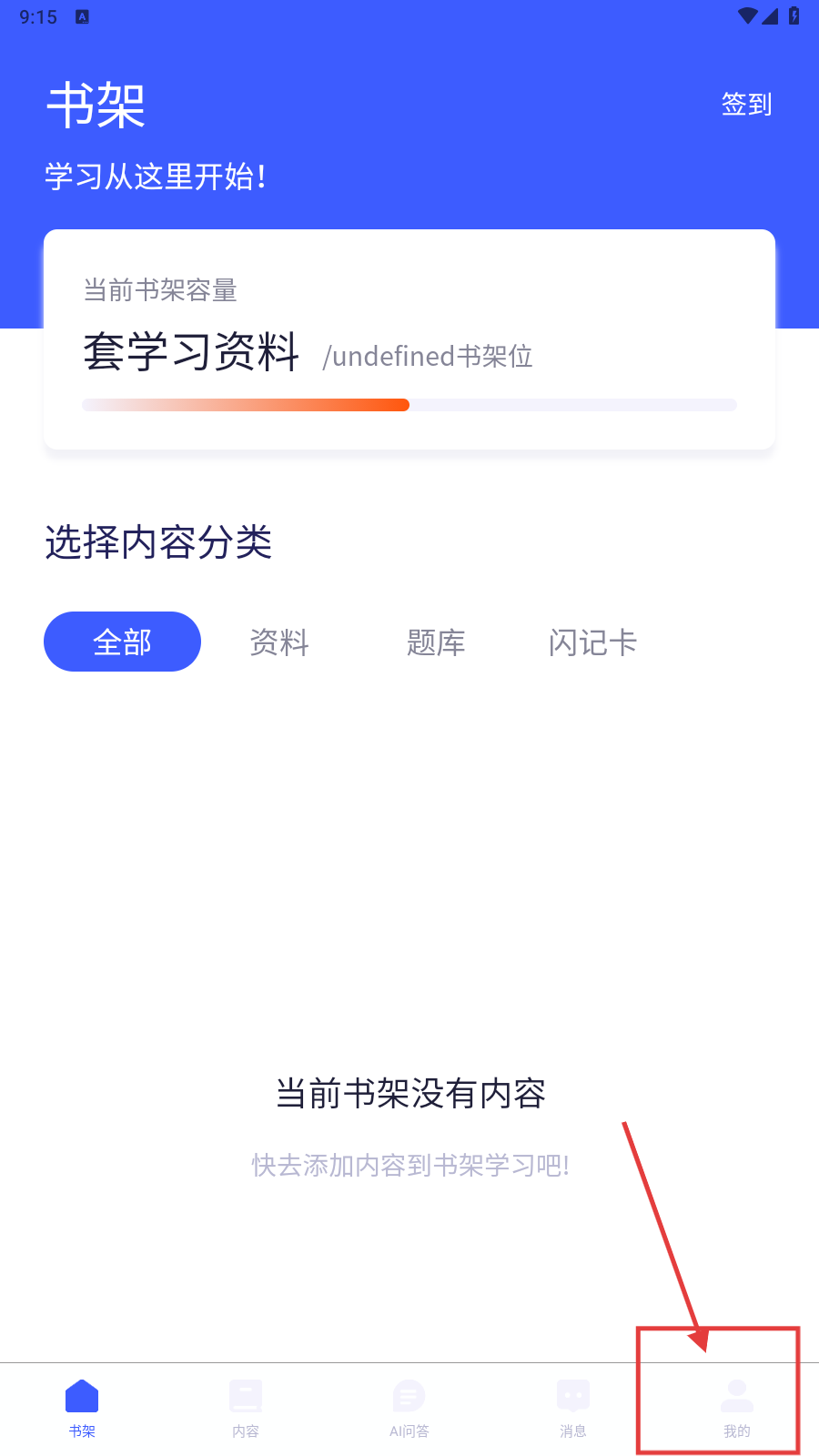Tap the 签到 check-in button
This screenshot has width=819, height=1456.
click(746, 105)
